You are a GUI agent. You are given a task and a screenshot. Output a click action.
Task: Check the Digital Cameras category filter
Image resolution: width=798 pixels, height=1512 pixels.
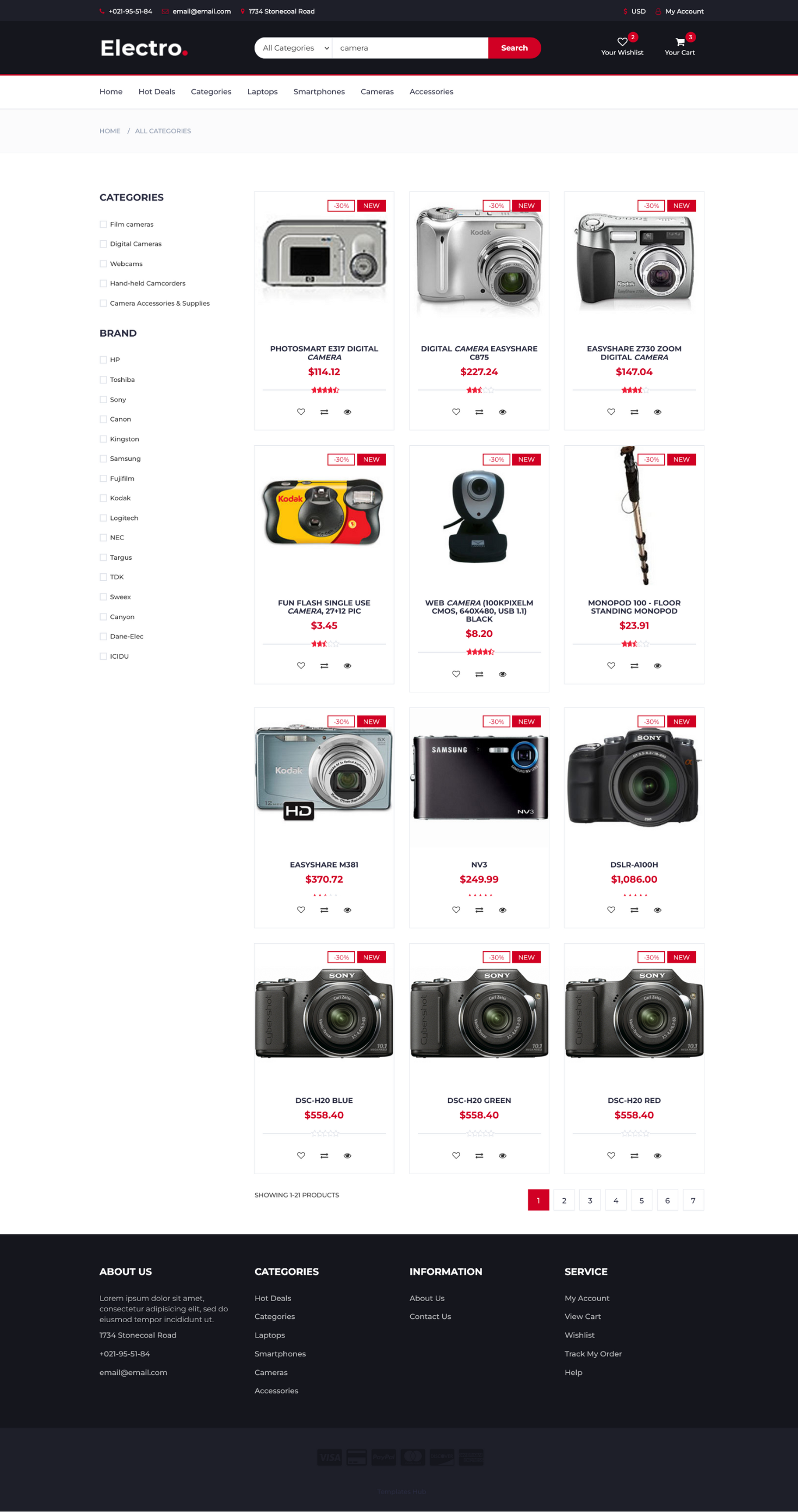[103, 244]
